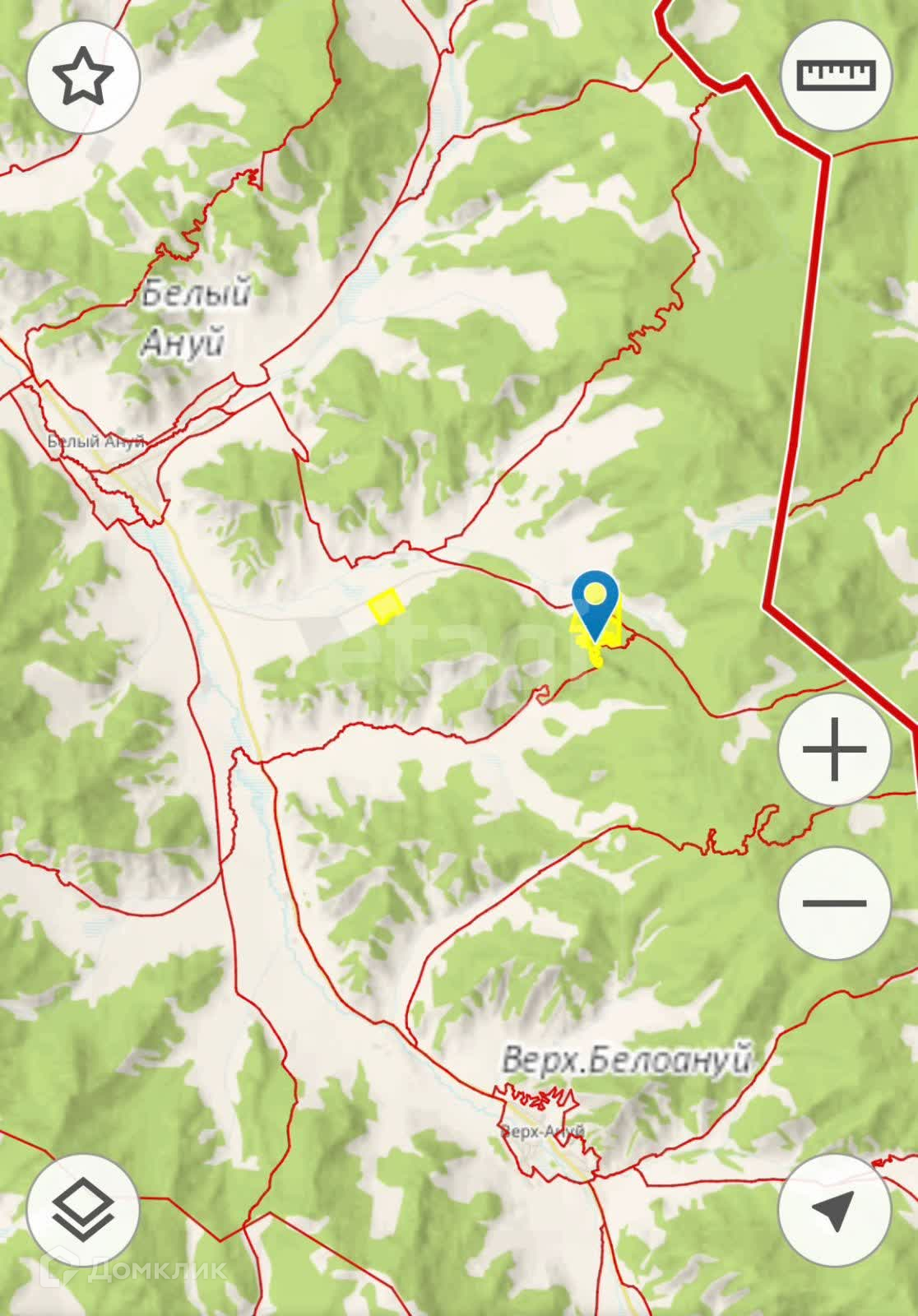The width and height of the screenshot is (918, 1316).
Task: Center map on my location arrow
Action: click(x=835, y=1211)
